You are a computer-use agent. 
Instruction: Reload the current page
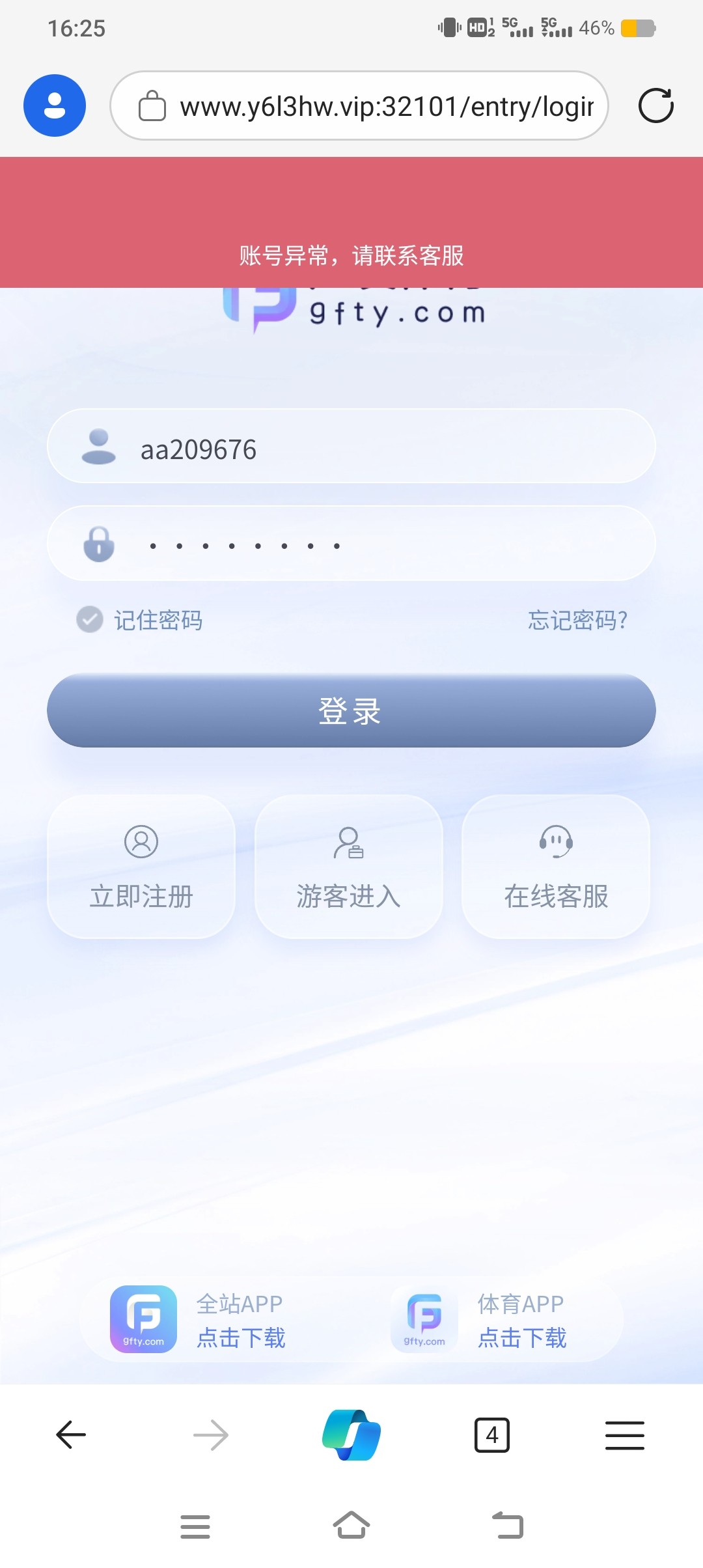click(x=655, y=106)
